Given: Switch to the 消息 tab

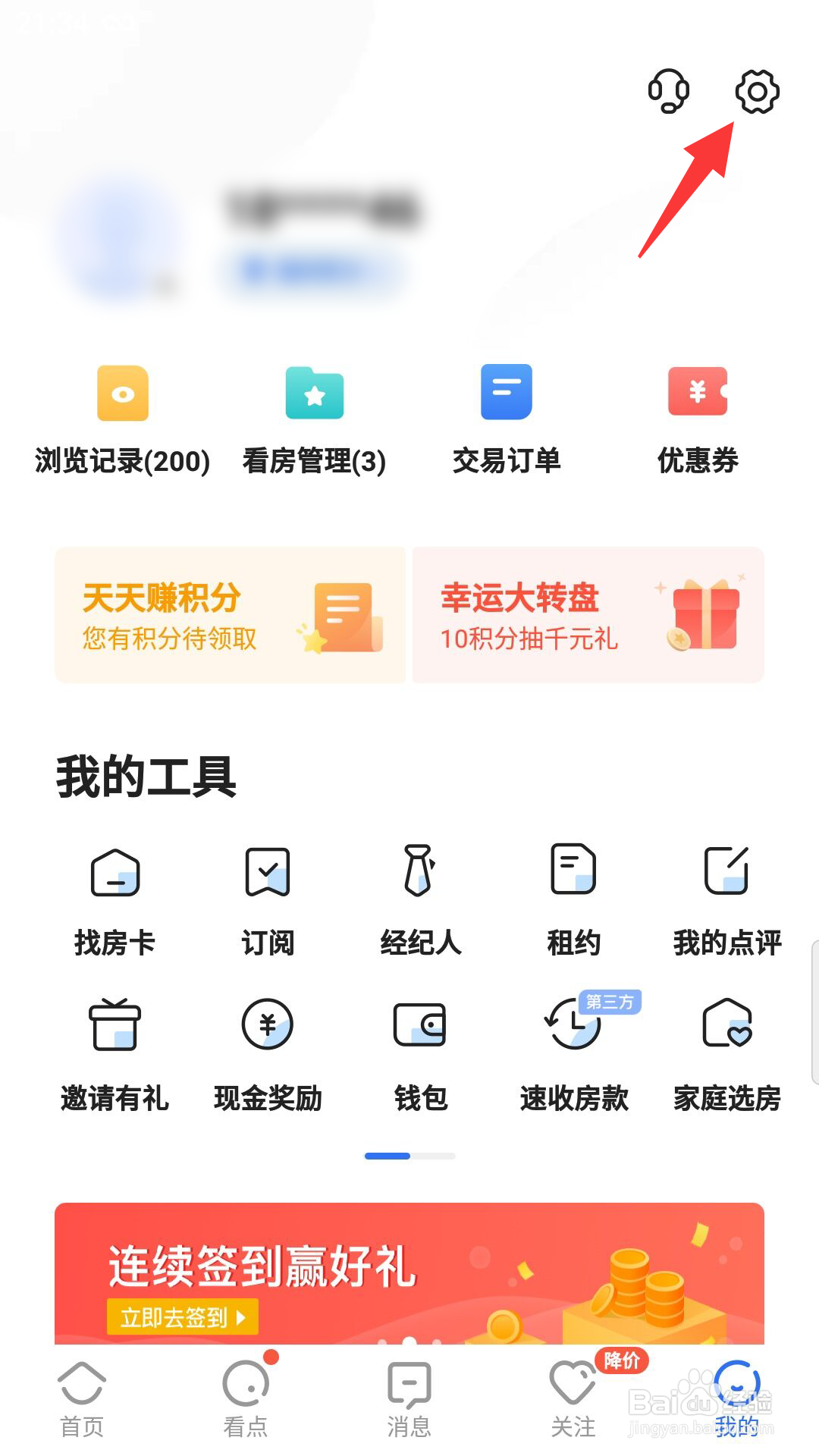Looking at the screenshot, I should (x=409, y=1401).
